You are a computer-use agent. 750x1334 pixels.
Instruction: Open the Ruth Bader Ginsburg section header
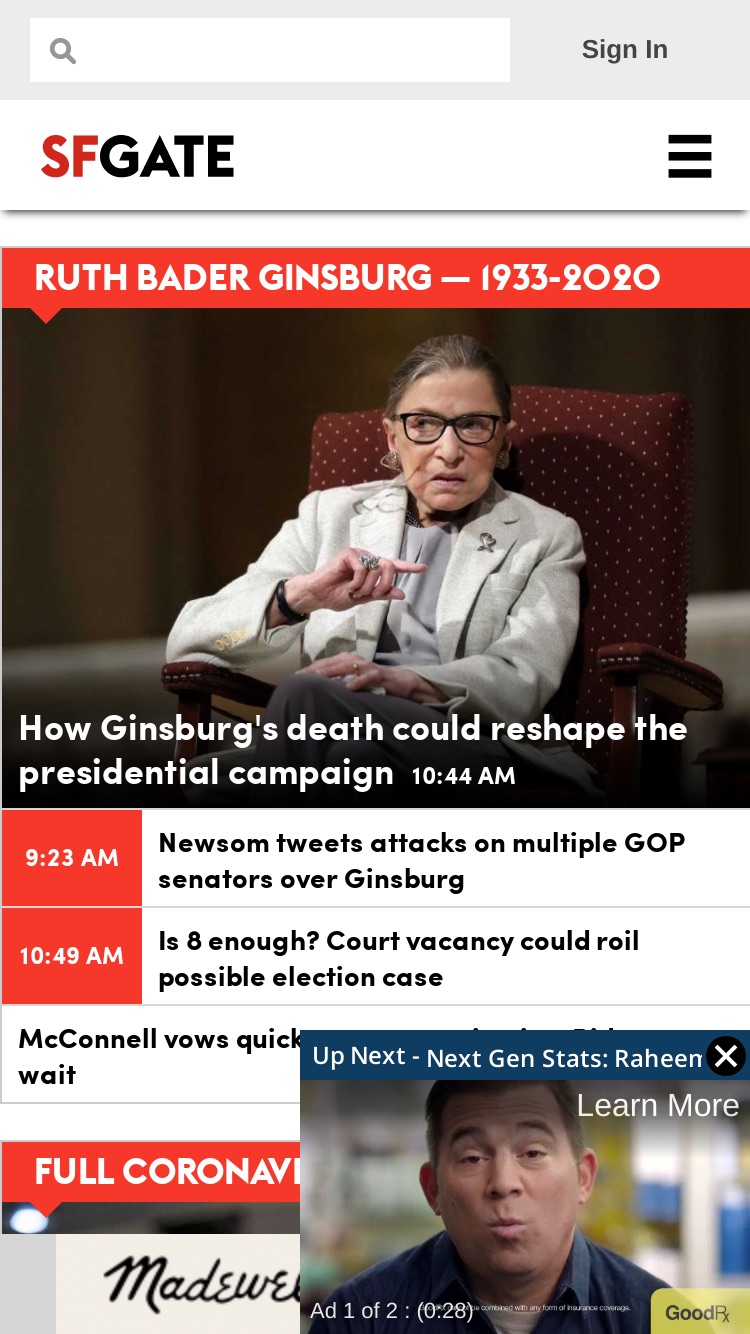coord(347,277)
